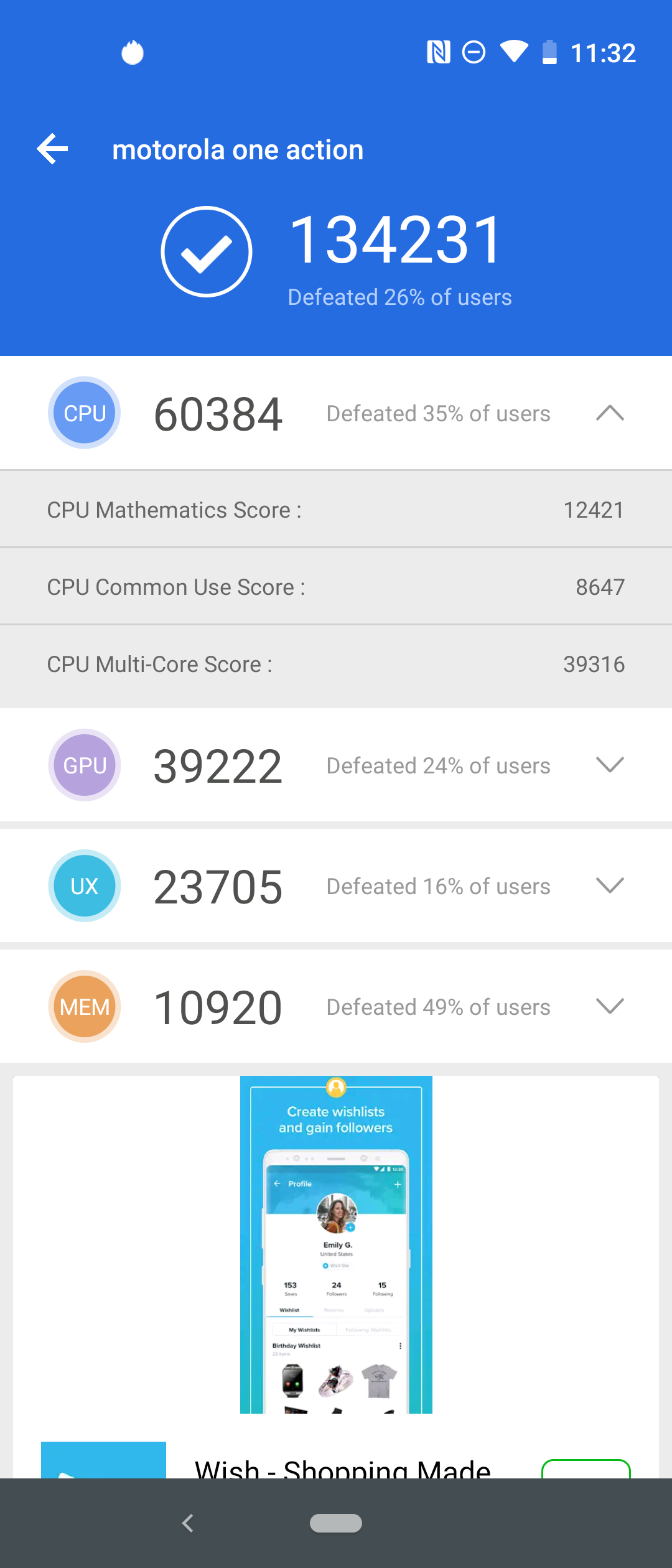
Task: Expand the MEM score details
Action: [609, 1006]
